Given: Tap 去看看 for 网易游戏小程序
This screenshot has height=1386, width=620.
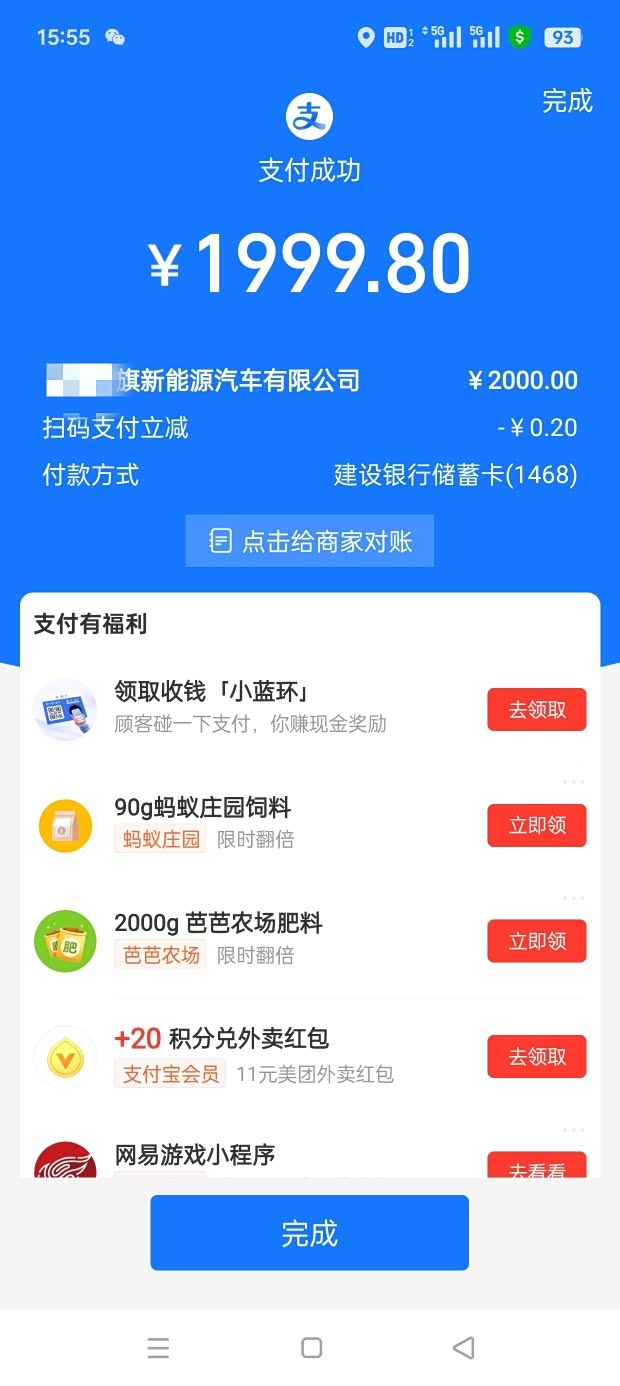Looking at the screenshot, I should point(537,1166).
